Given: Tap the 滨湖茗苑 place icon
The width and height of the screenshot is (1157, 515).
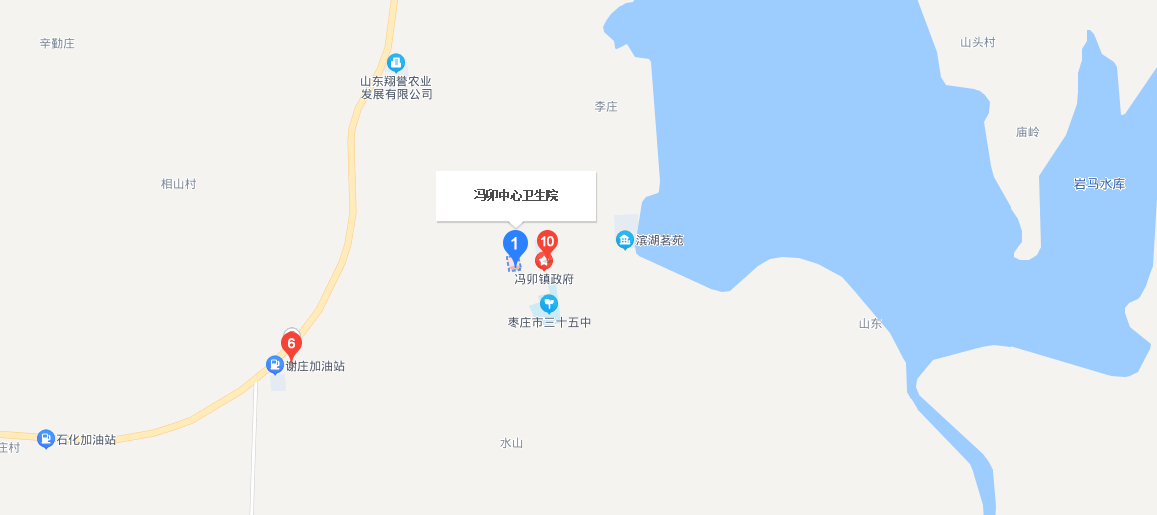Looking at the screenshot, I should coord(624,240).
